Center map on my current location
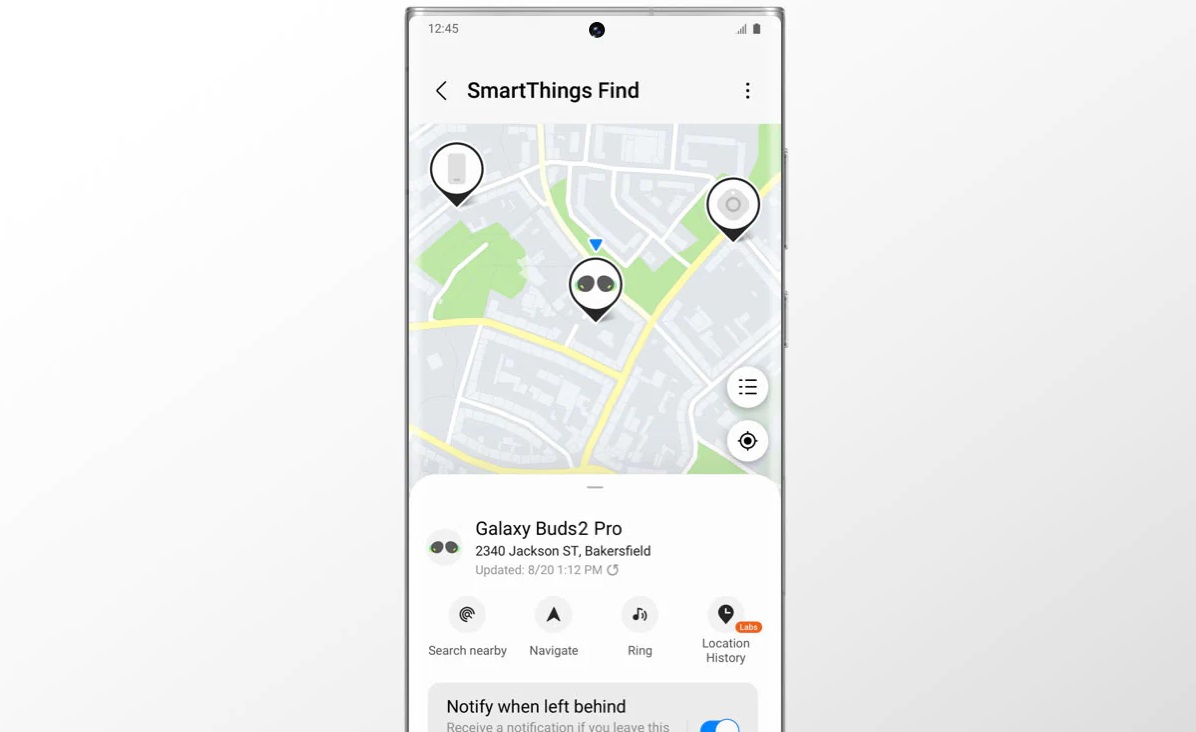The image size is (1196, 732). coord(747,441)
